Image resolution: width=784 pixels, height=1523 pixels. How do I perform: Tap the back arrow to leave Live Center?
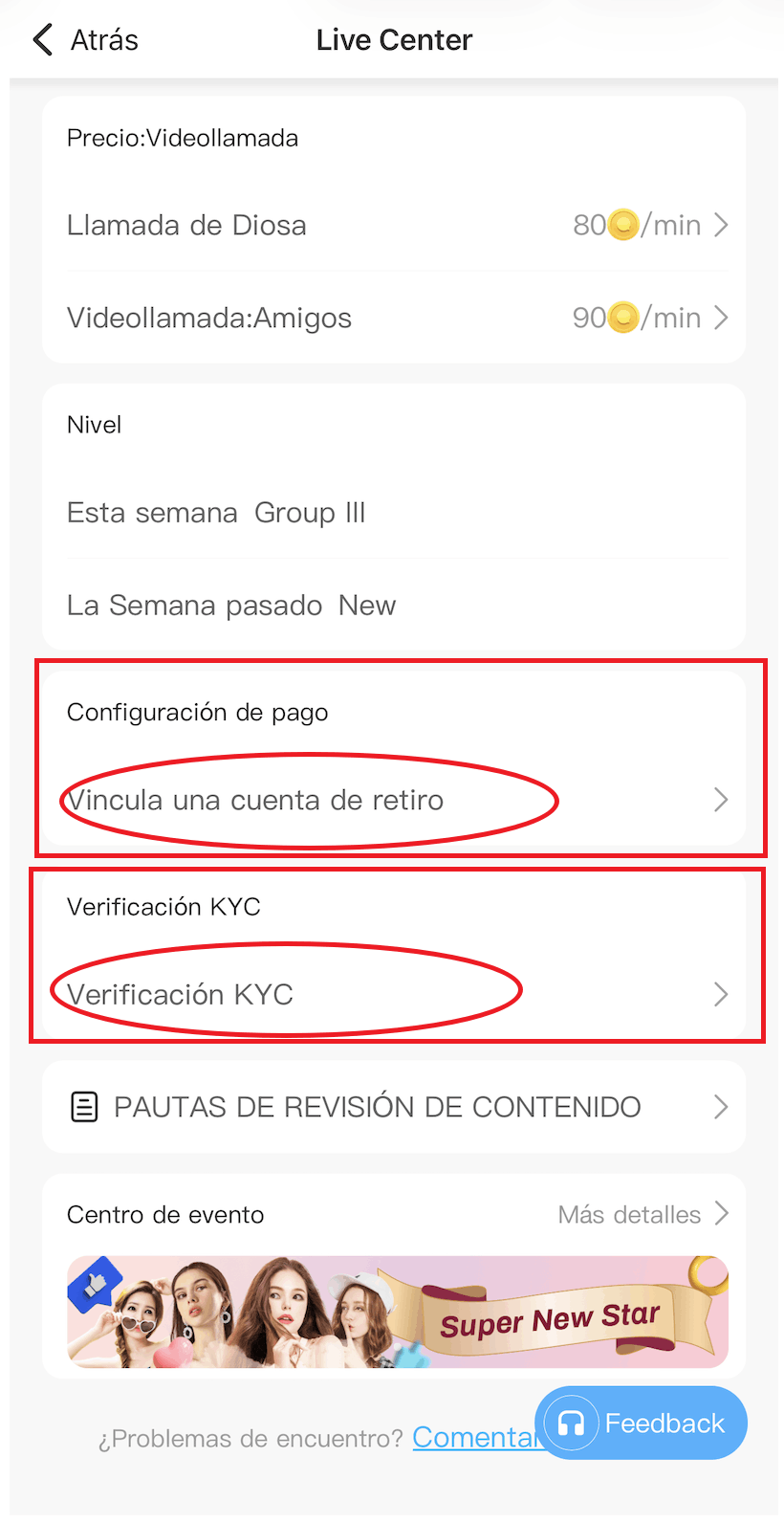(40, 39)
